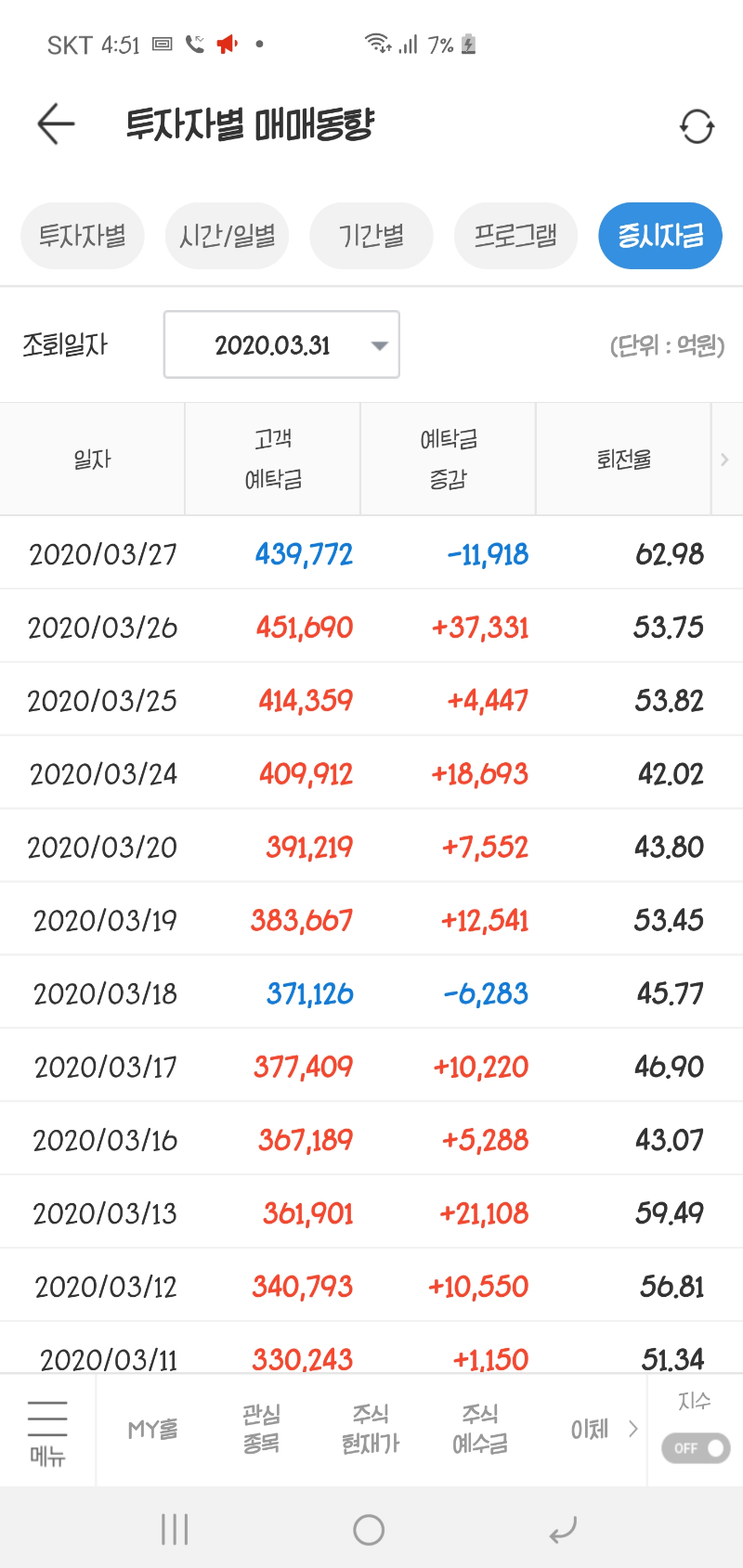The image size is (743, 1568).
Task: Go to MY홈
Action: tap(152, 1430)
